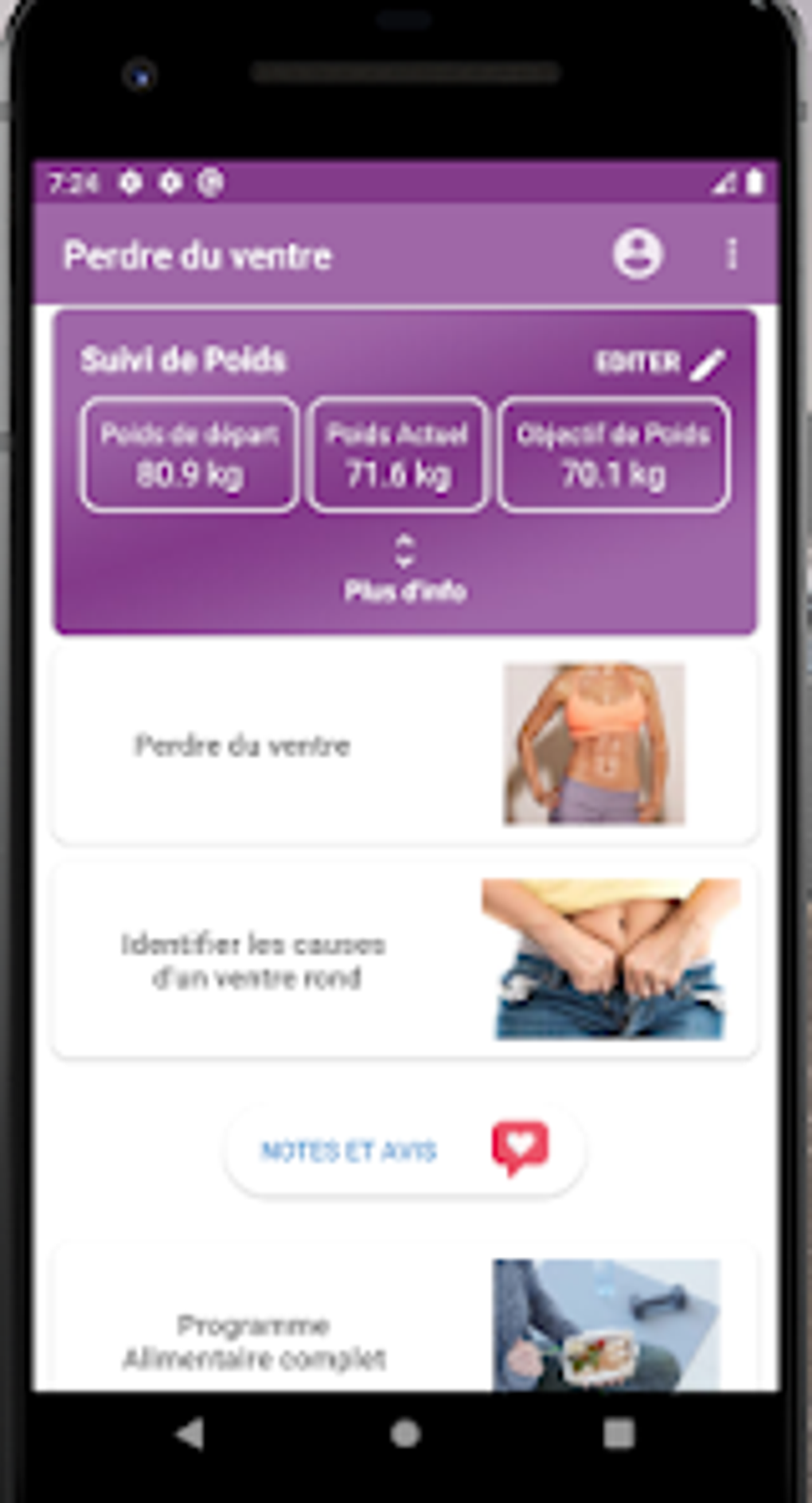Tap the NOTES ET AVIS button
The height and width of the screenshot is (1503, 812).
(405, 1150)
